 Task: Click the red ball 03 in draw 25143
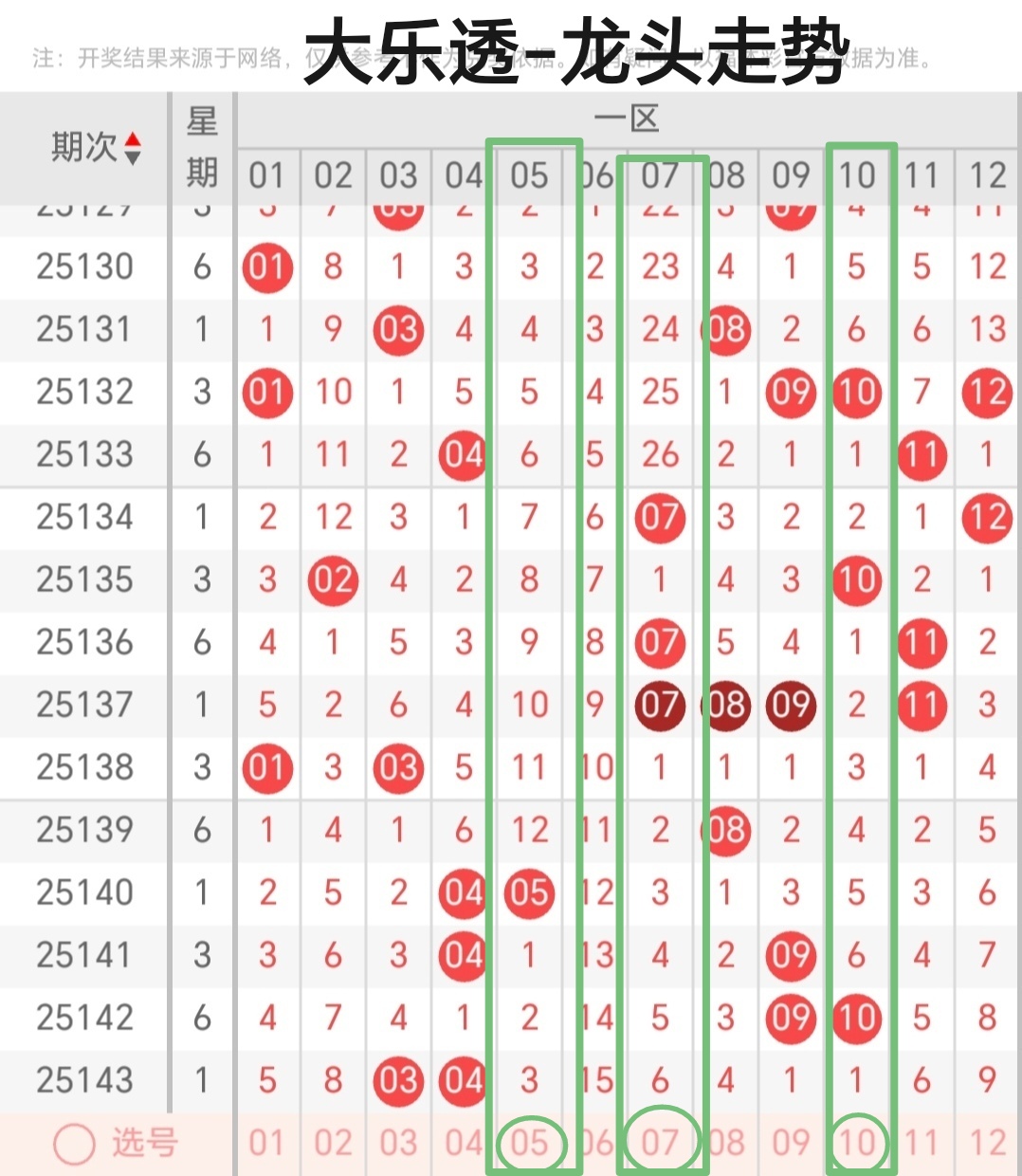point(398,1079)
